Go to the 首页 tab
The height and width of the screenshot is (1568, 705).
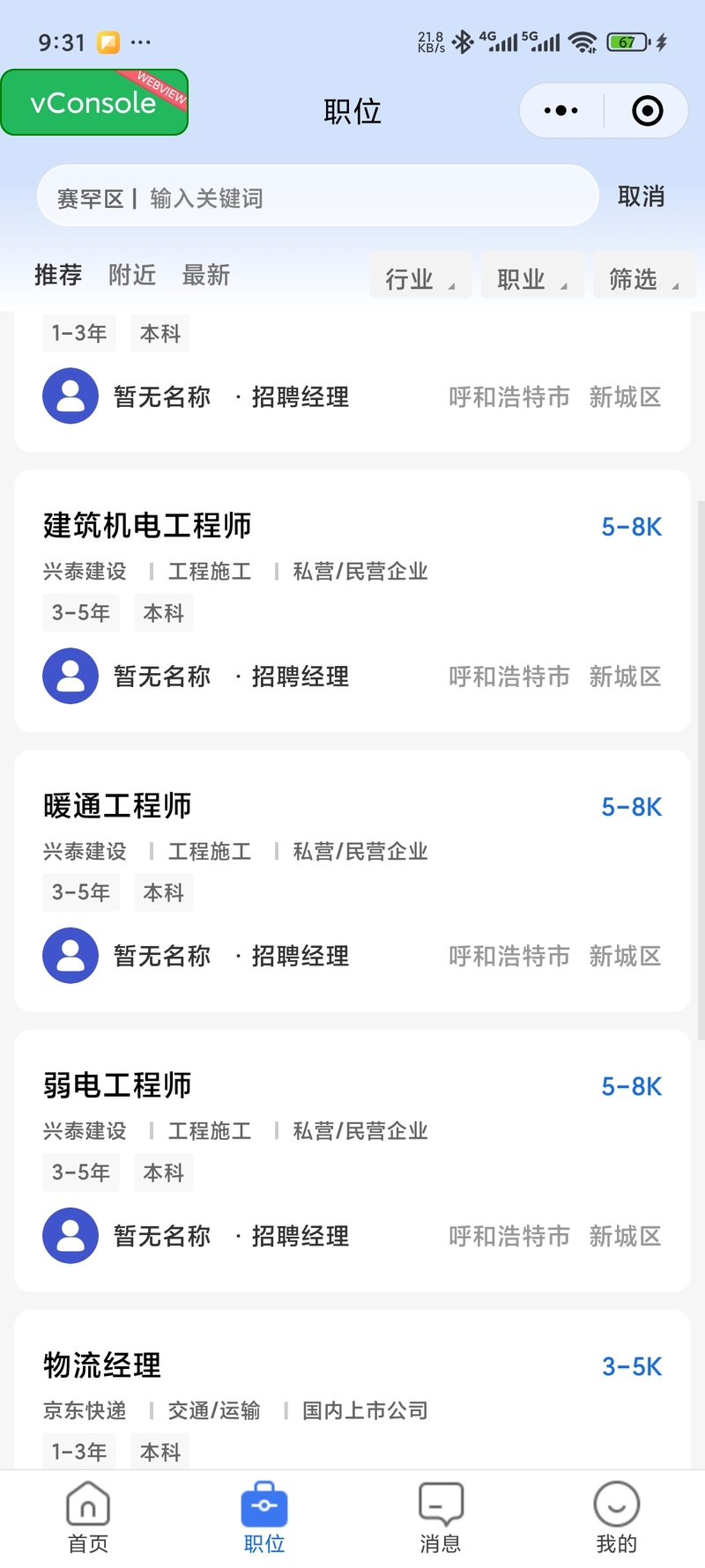click(88, 1517)
